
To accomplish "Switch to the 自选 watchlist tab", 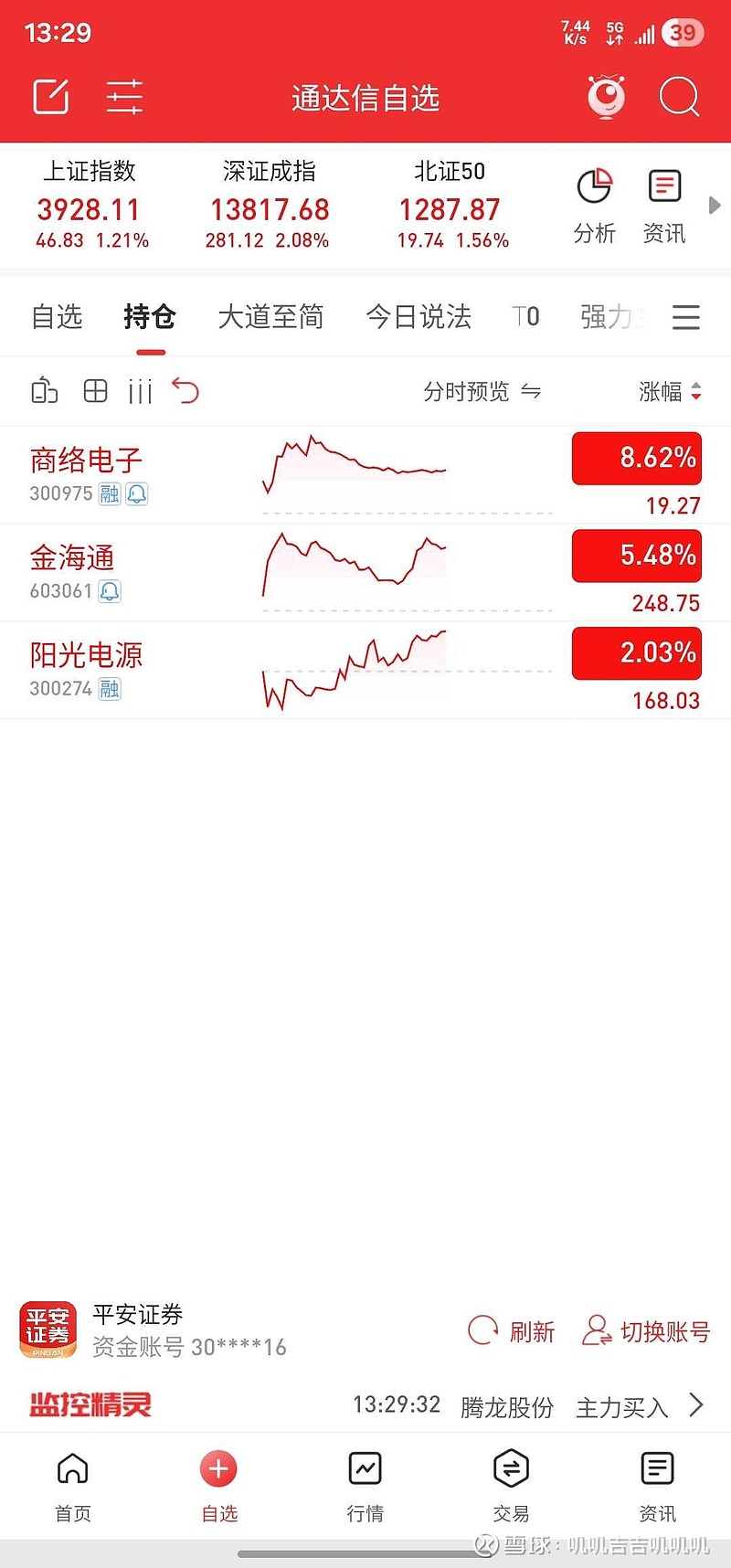I will 57,317.
